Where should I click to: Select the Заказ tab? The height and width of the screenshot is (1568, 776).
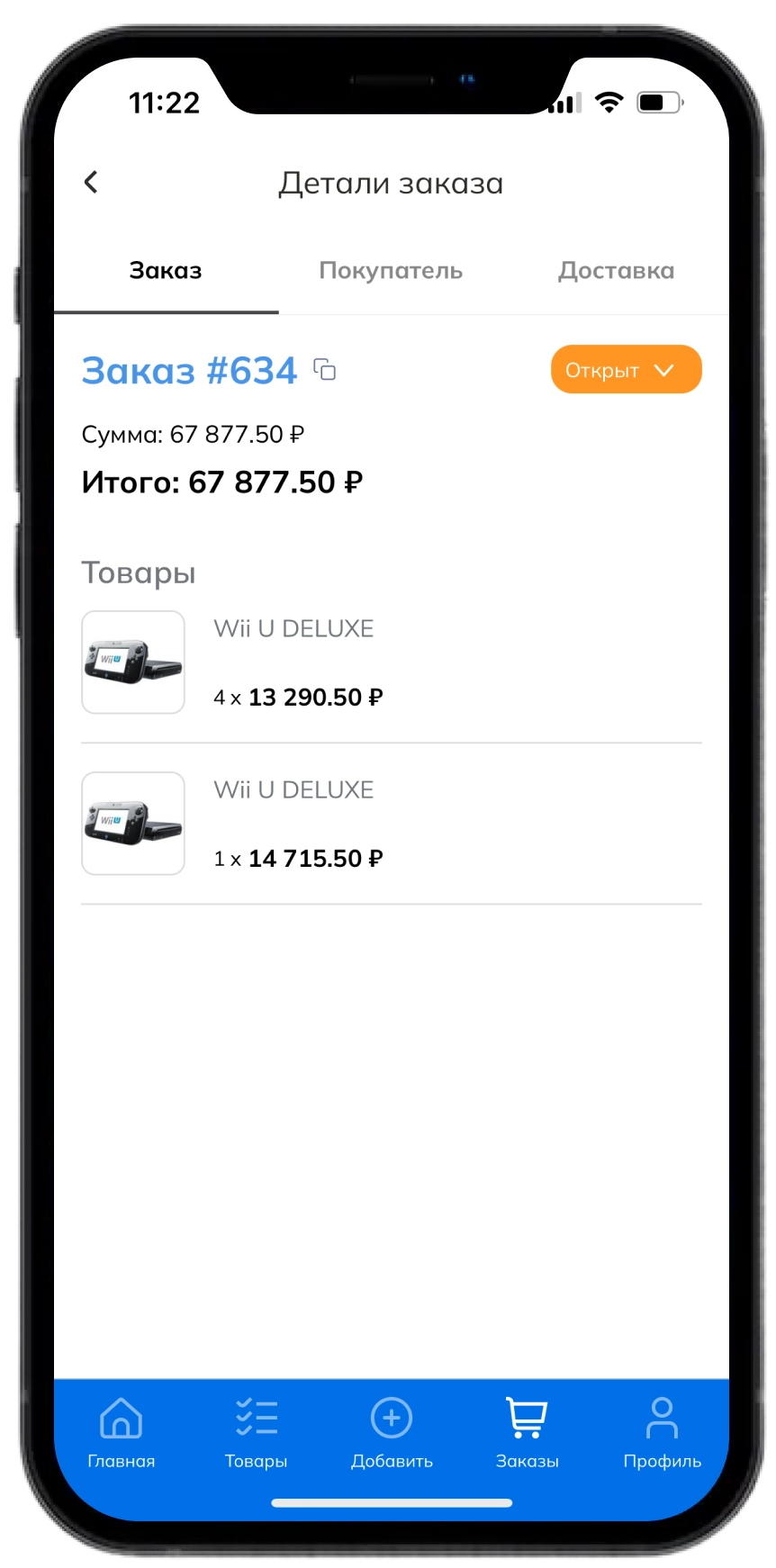(x=166, y=271)
